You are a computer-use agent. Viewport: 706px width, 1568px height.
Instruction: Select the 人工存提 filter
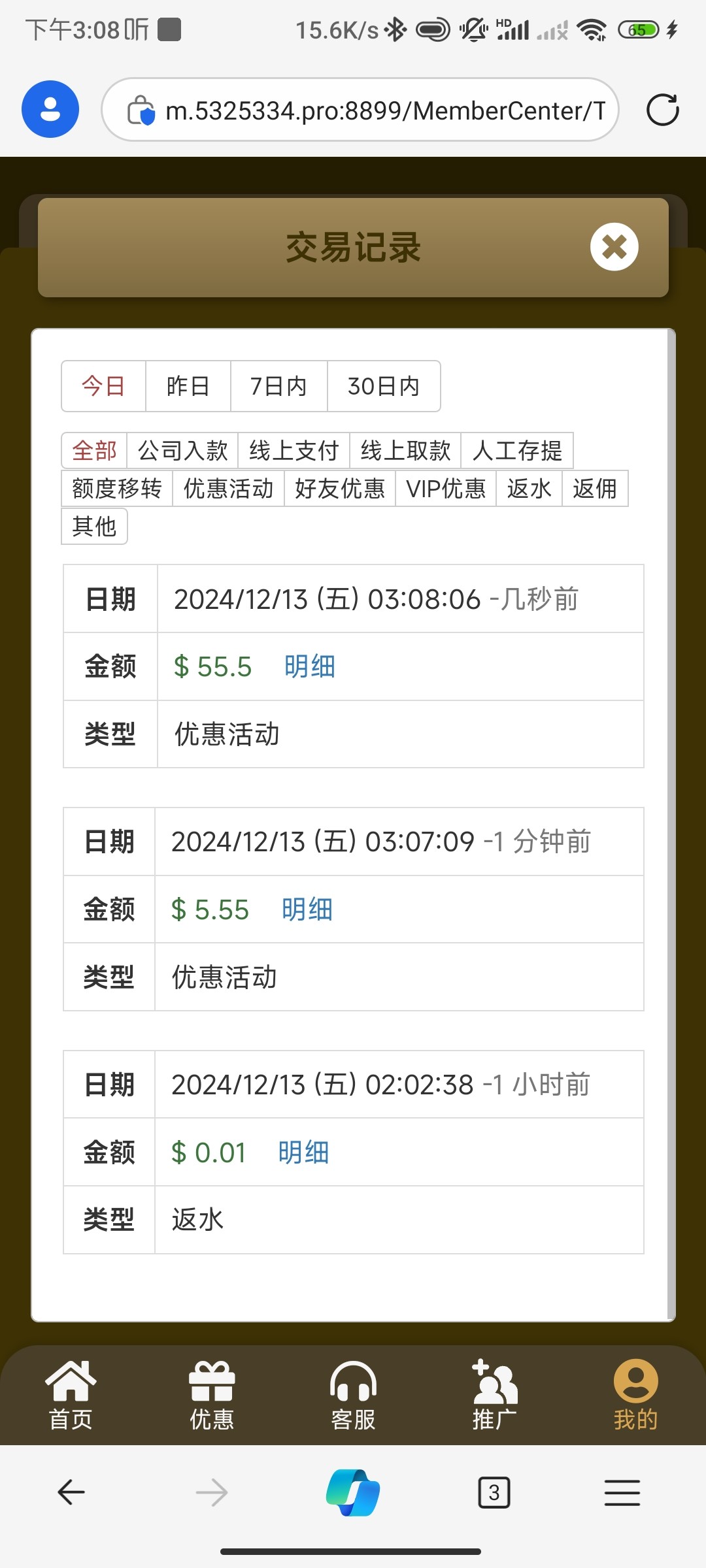pos(517,450)
